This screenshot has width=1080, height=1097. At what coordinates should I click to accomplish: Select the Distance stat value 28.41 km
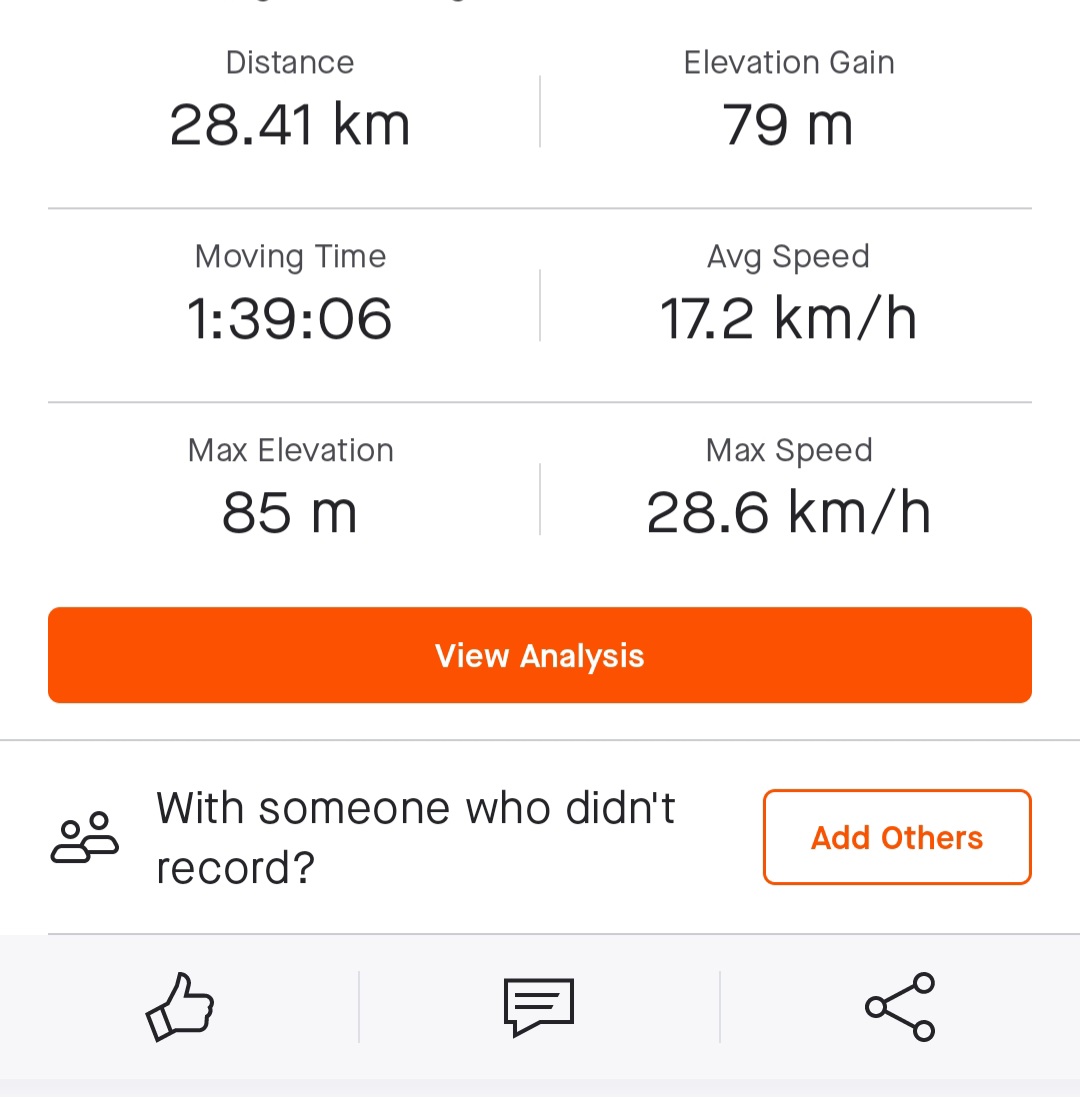(290, 123)
